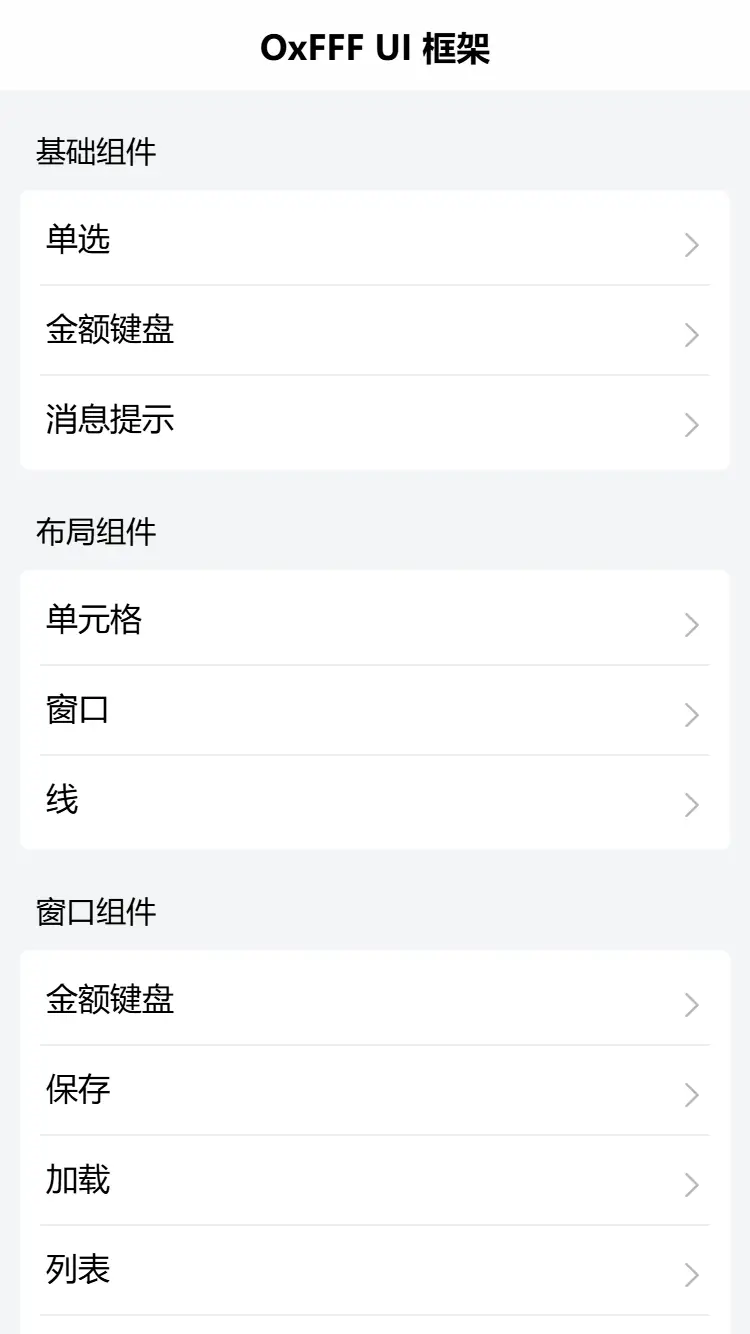The width and height of the screenshot is (750, 1334).
Task: Open 金额键盘 under 窗口组件
Action: (x=375, y=1000)
